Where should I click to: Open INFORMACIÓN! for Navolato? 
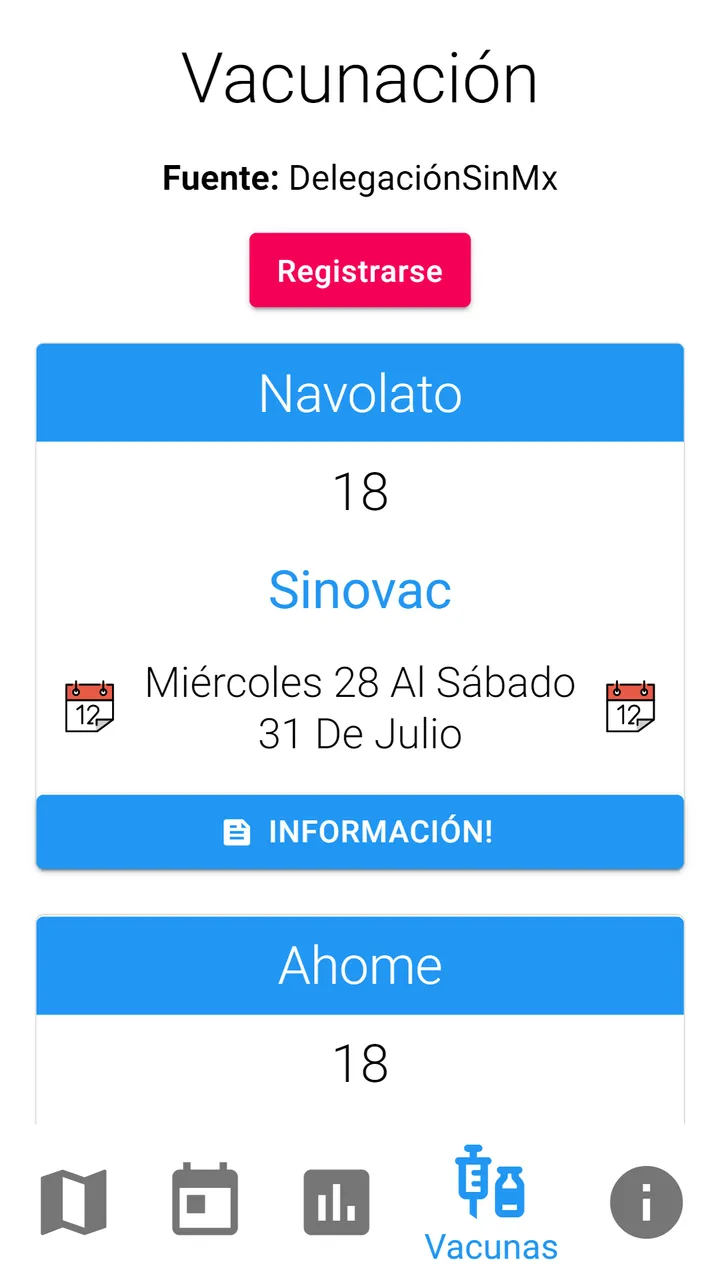[x=360, y=832]
